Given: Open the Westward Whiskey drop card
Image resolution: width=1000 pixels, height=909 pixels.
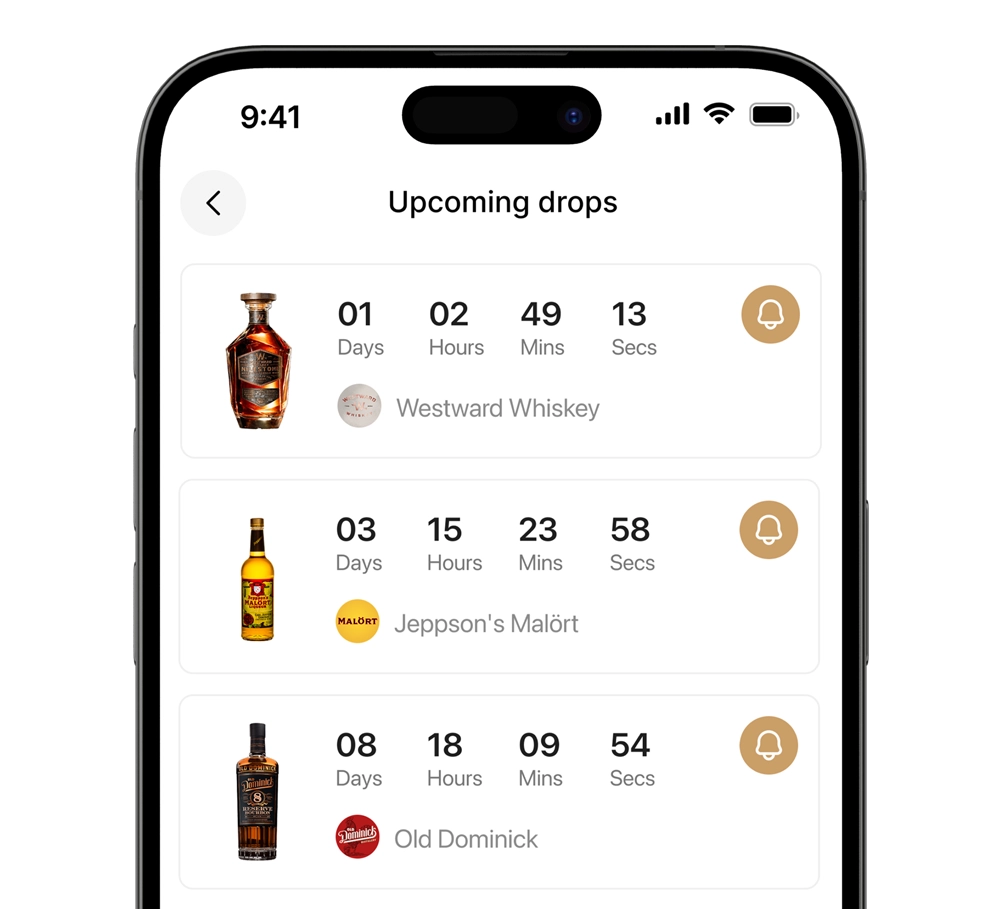Looking at the screenshot, I should (500, 361).
